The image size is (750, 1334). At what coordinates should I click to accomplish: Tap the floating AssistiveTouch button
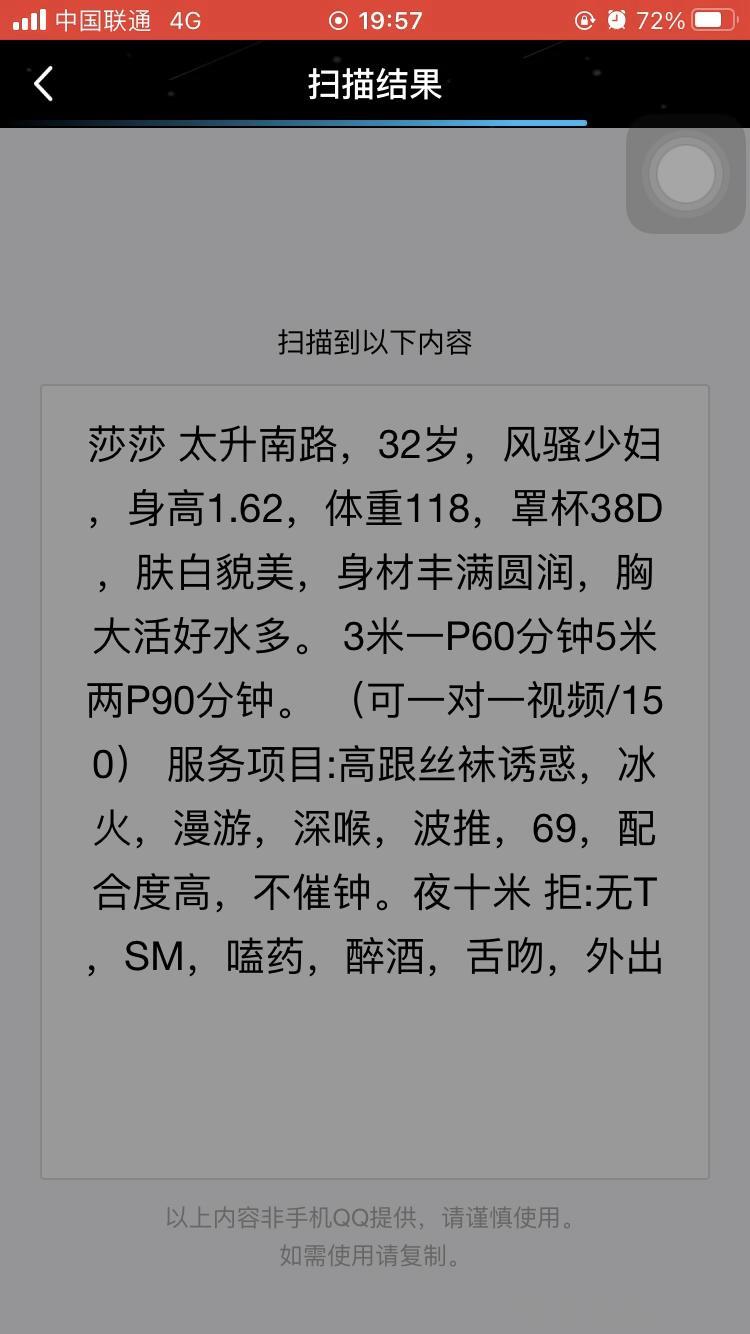pos(686,174)
